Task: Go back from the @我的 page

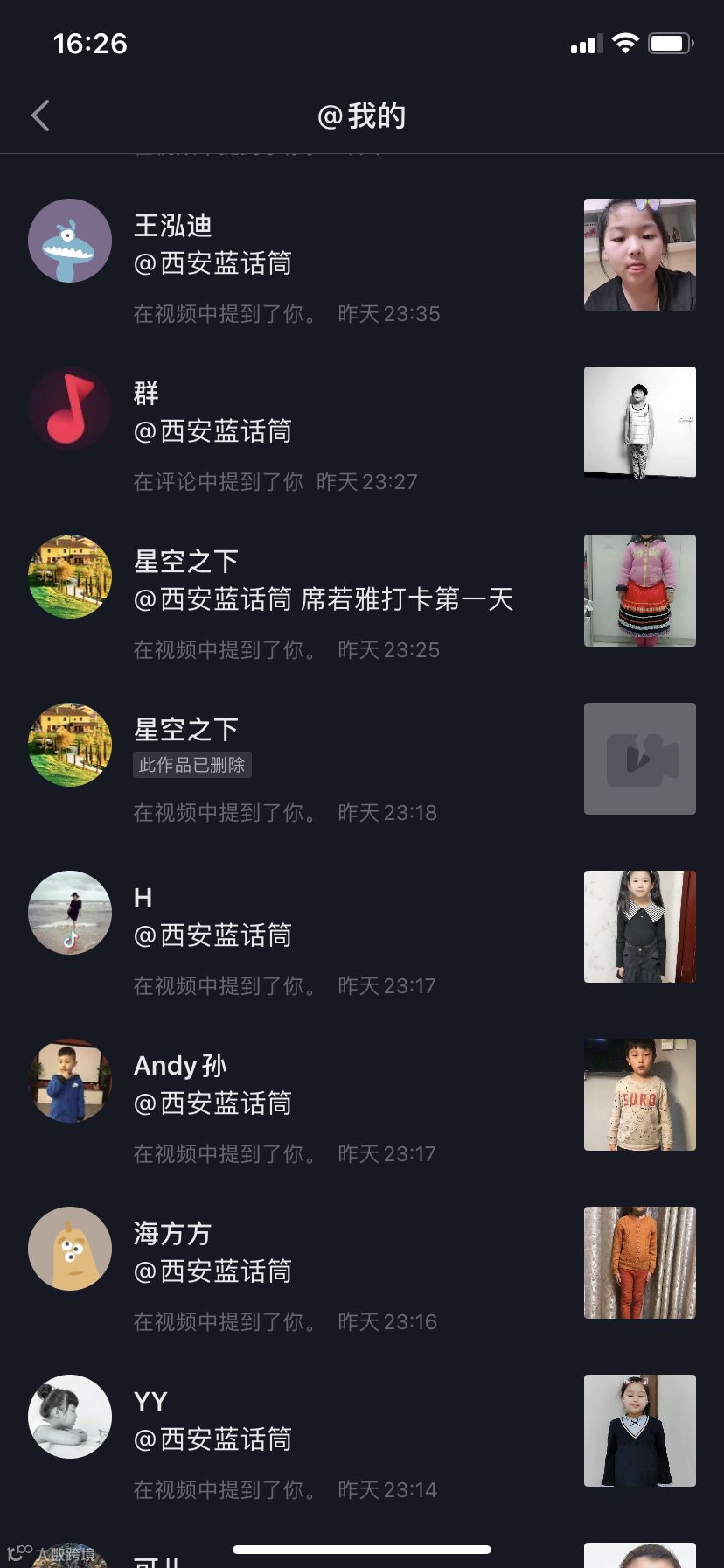Action: coord(40,115)
